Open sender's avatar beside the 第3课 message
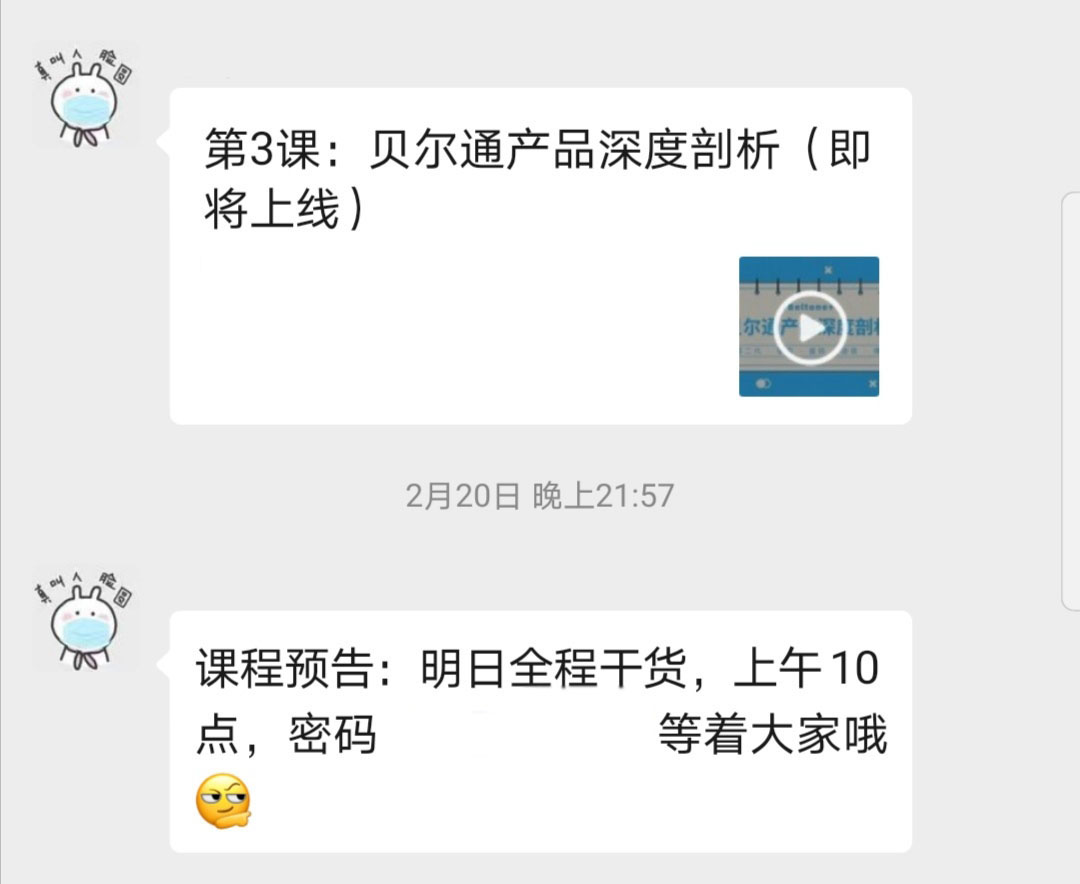 [x=84, y=98]
